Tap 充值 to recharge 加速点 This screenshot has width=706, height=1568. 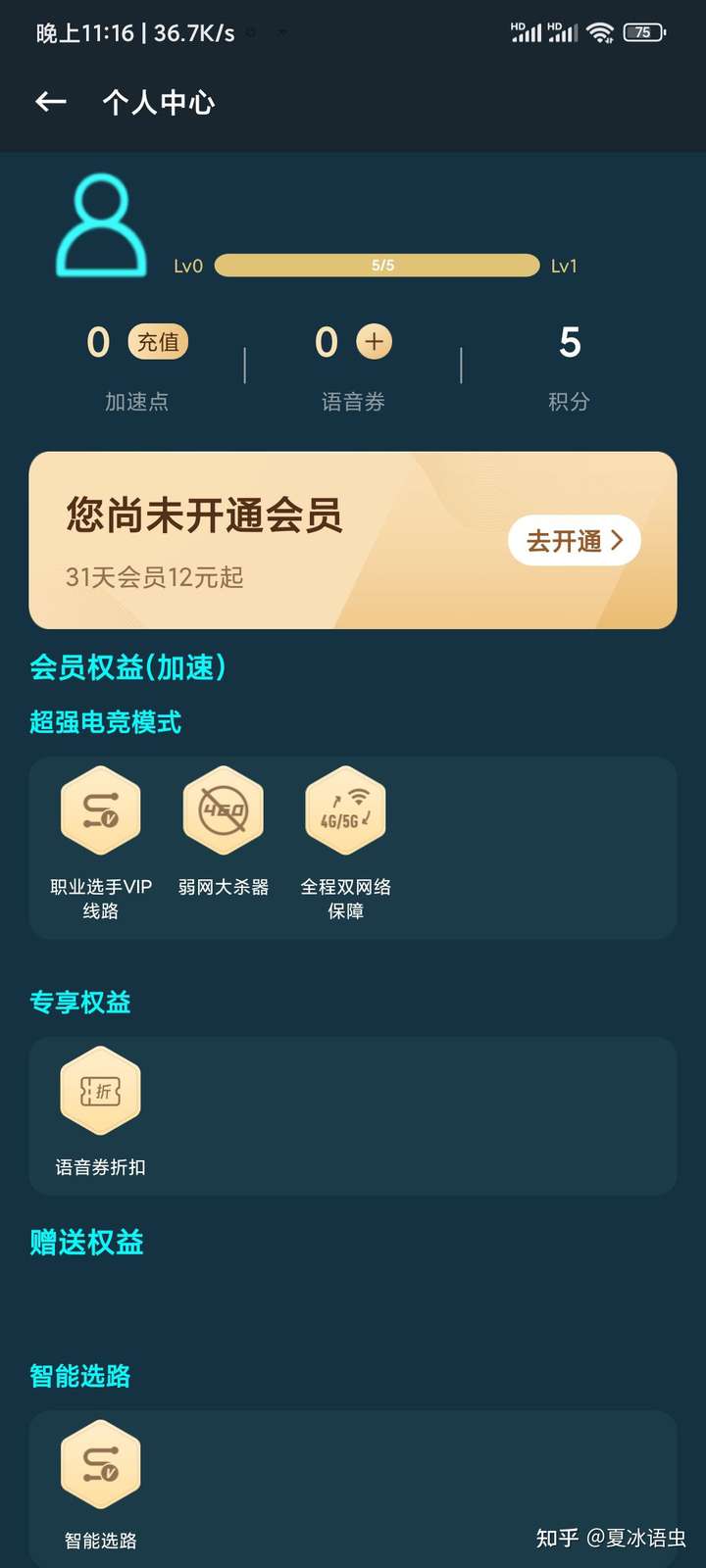click(158, 342)
